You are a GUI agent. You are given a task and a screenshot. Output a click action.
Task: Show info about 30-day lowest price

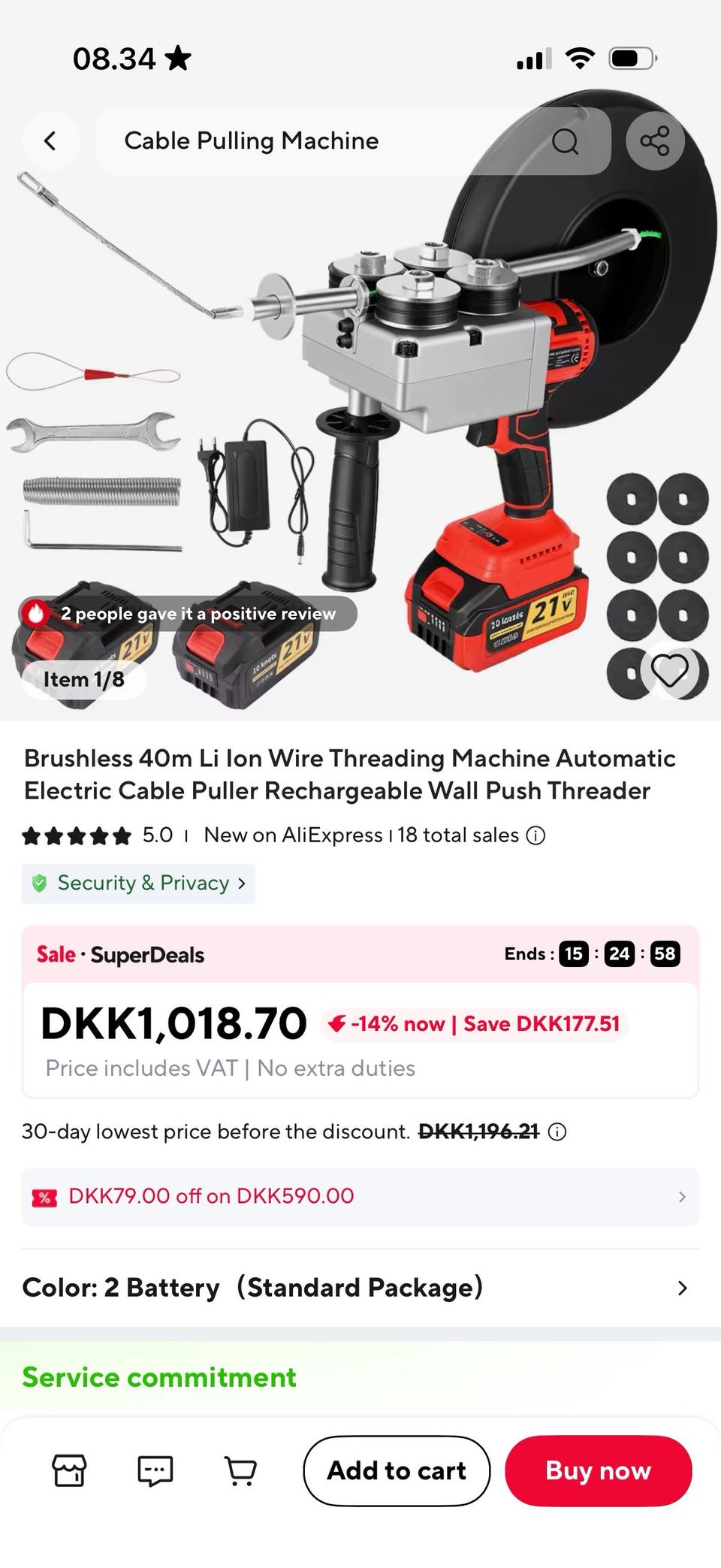(557, 1131)
